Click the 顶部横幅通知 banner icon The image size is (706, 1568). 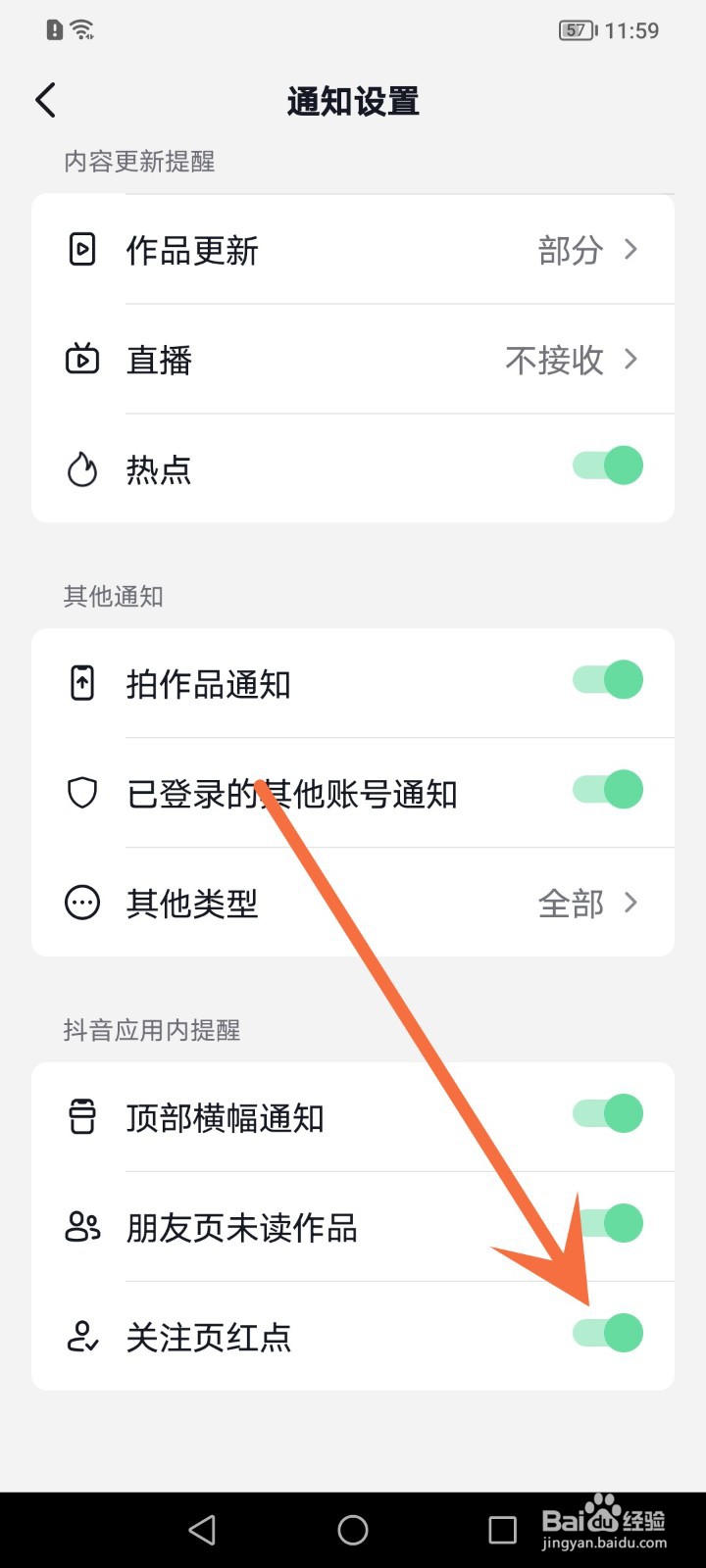(x=82, y=1115)
